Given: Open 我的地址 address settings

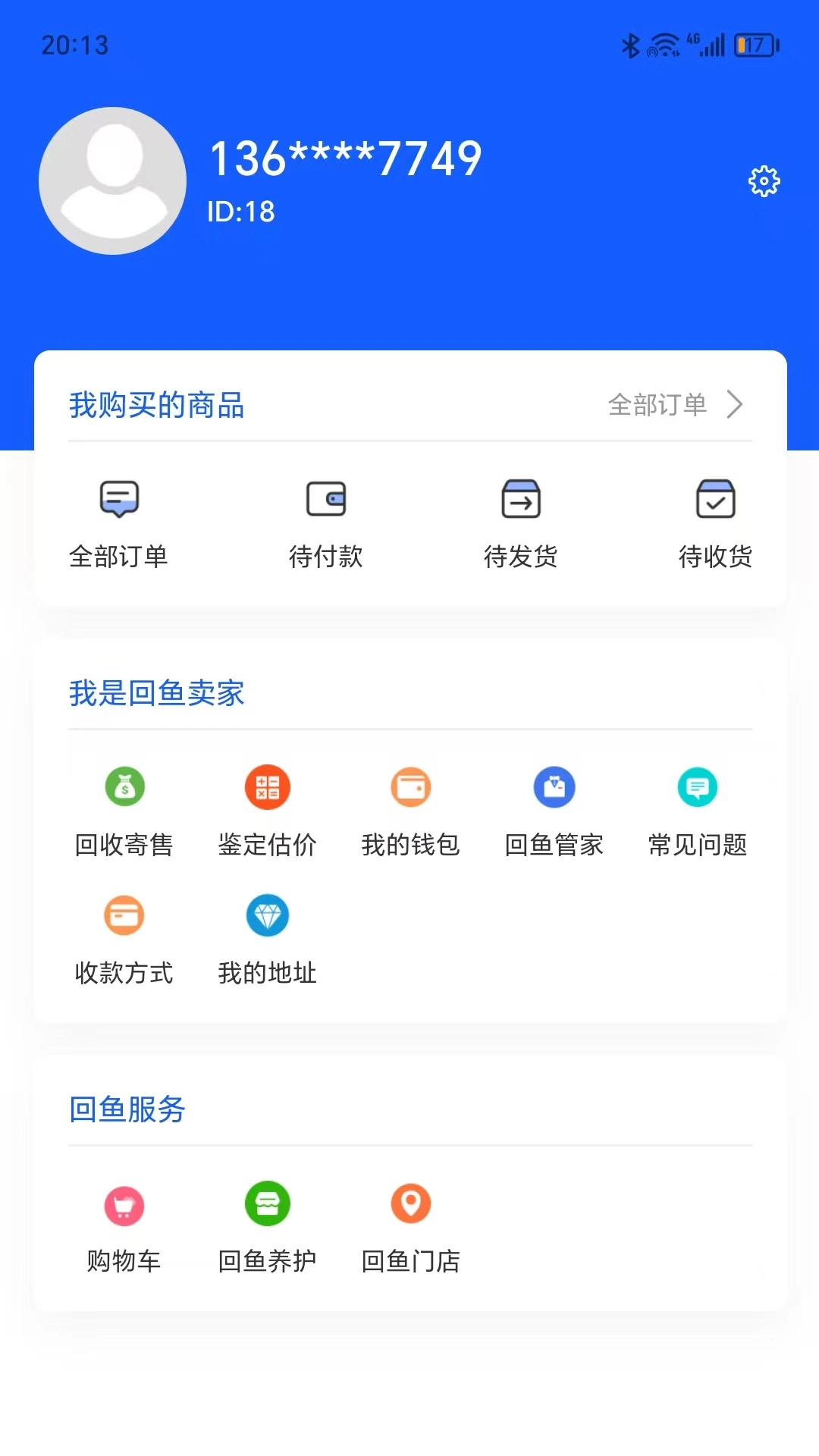Looking at the screenshot, I should (x=267, y=940).
